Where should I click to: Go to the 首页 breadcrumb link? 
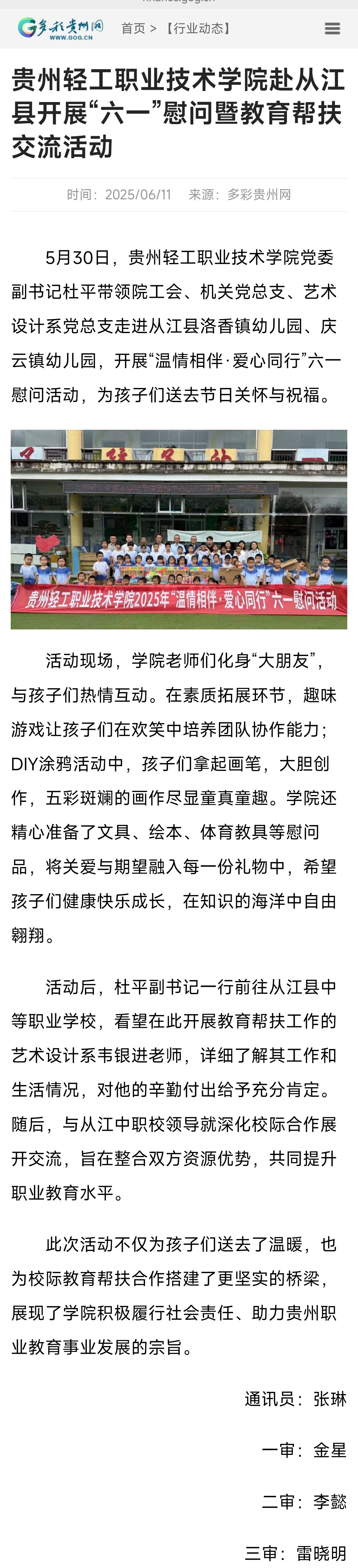pyautogui.click(x=133, y=29)
